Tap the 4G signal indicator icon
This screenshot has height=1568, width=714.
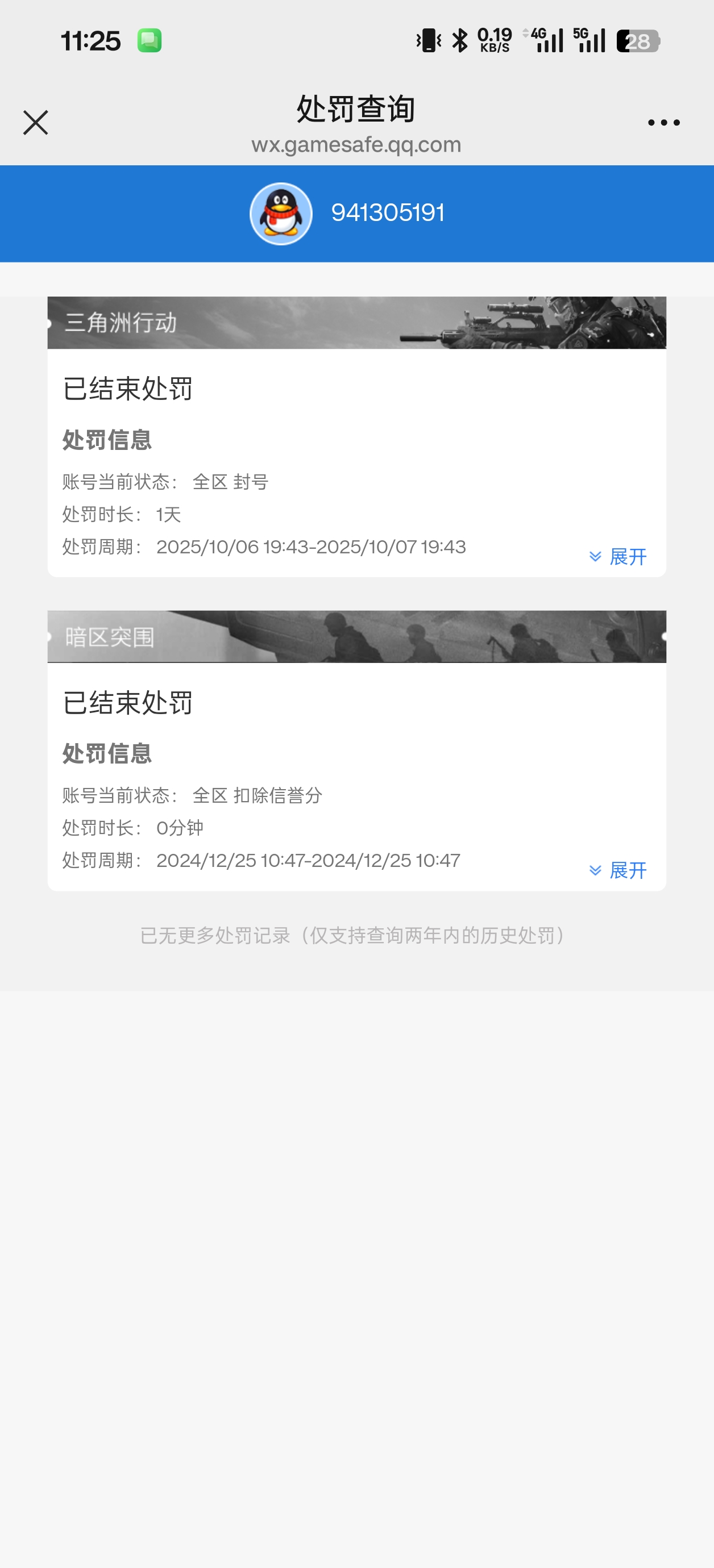click(547, 40)
